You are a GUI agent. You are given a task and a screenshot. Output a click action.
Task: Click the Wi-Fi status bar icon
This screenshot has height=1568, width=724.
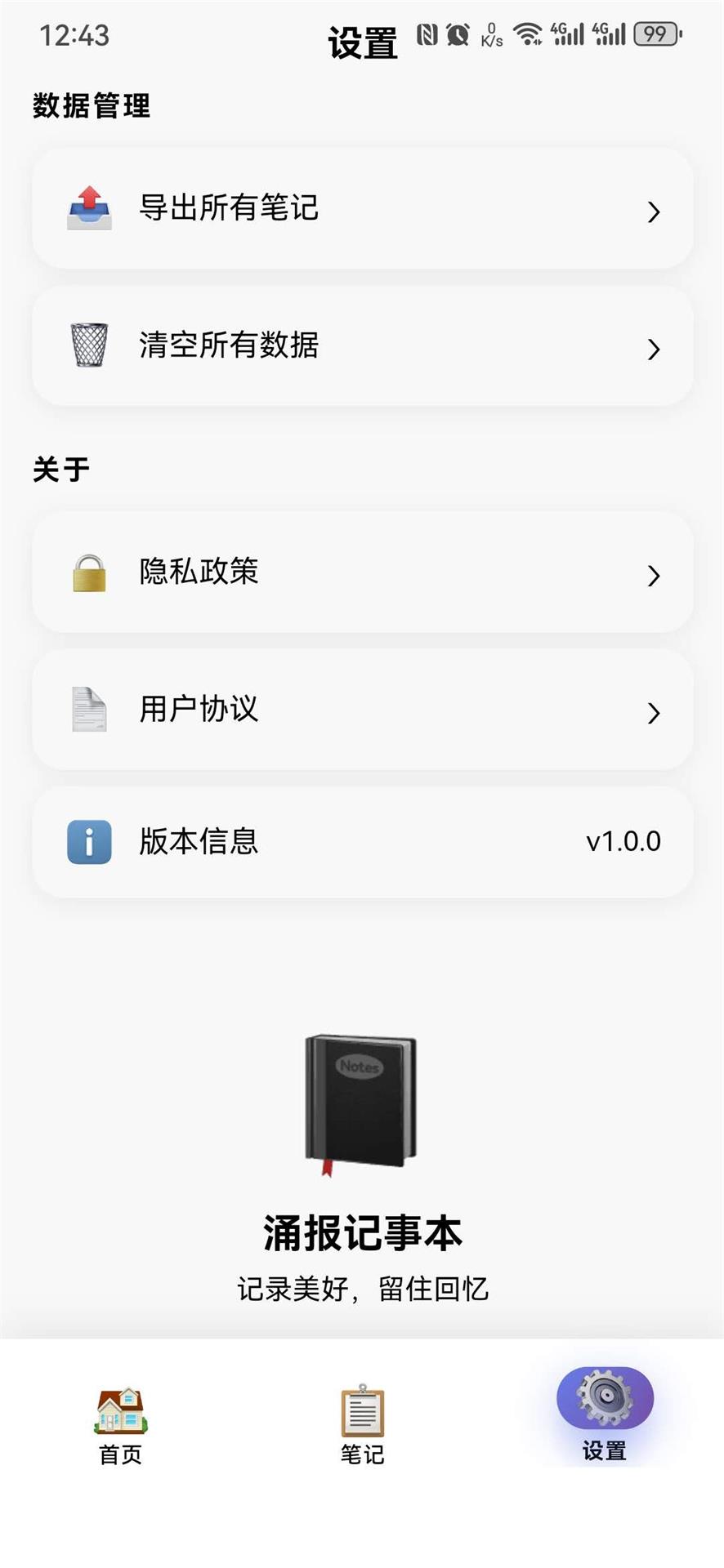527,34
